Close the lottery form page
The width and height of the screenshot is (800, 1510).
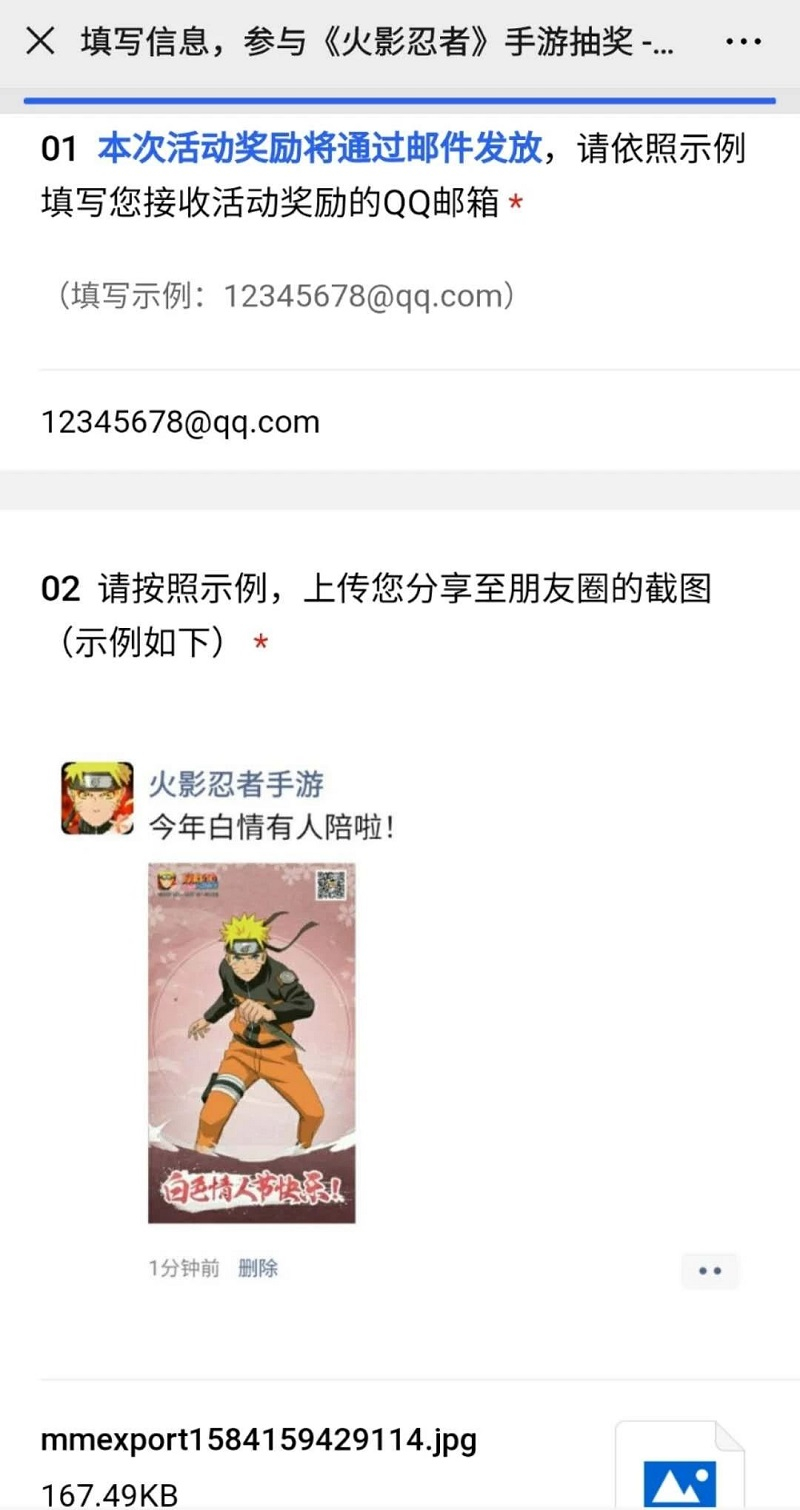point(40,42)
